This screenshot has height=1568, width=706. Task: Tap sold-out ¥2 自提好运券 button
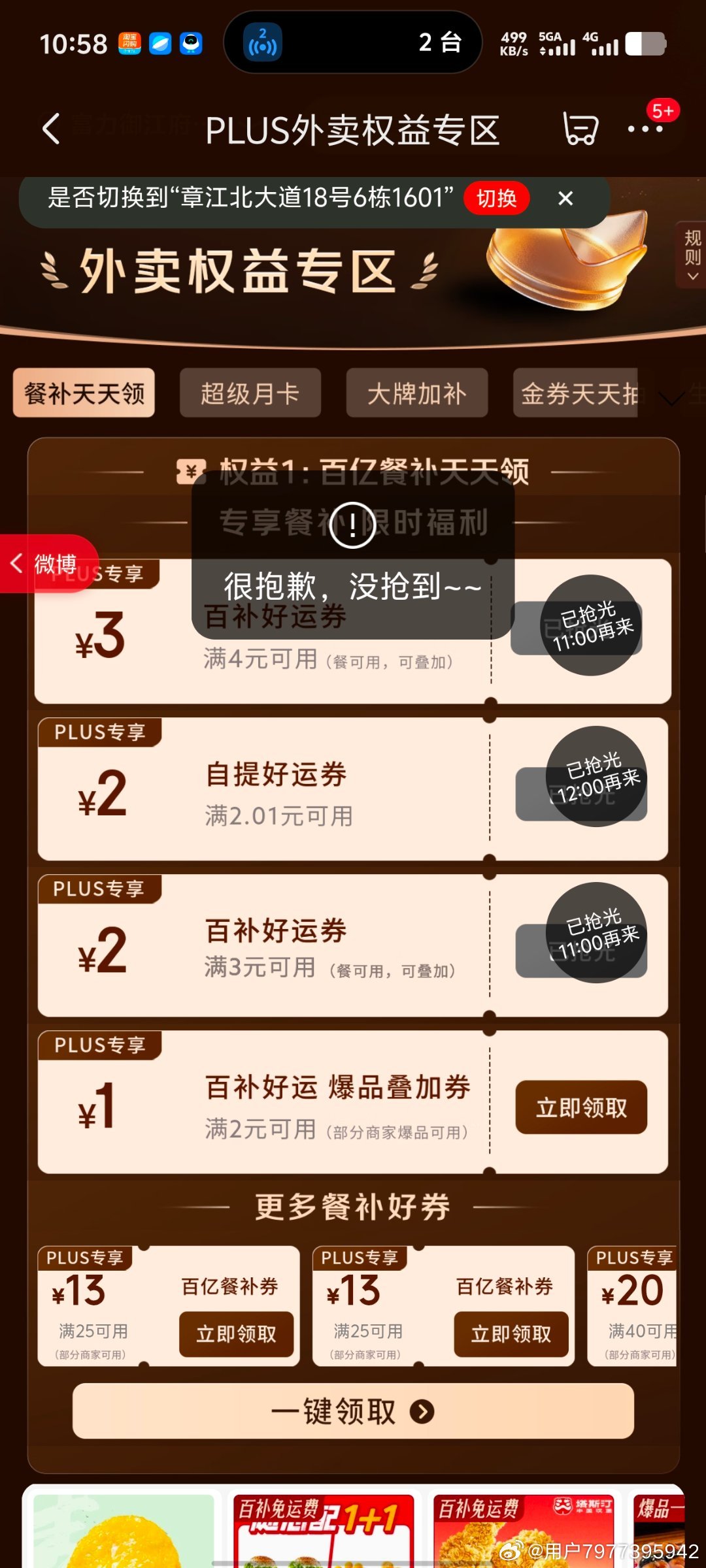pos(581,794)
